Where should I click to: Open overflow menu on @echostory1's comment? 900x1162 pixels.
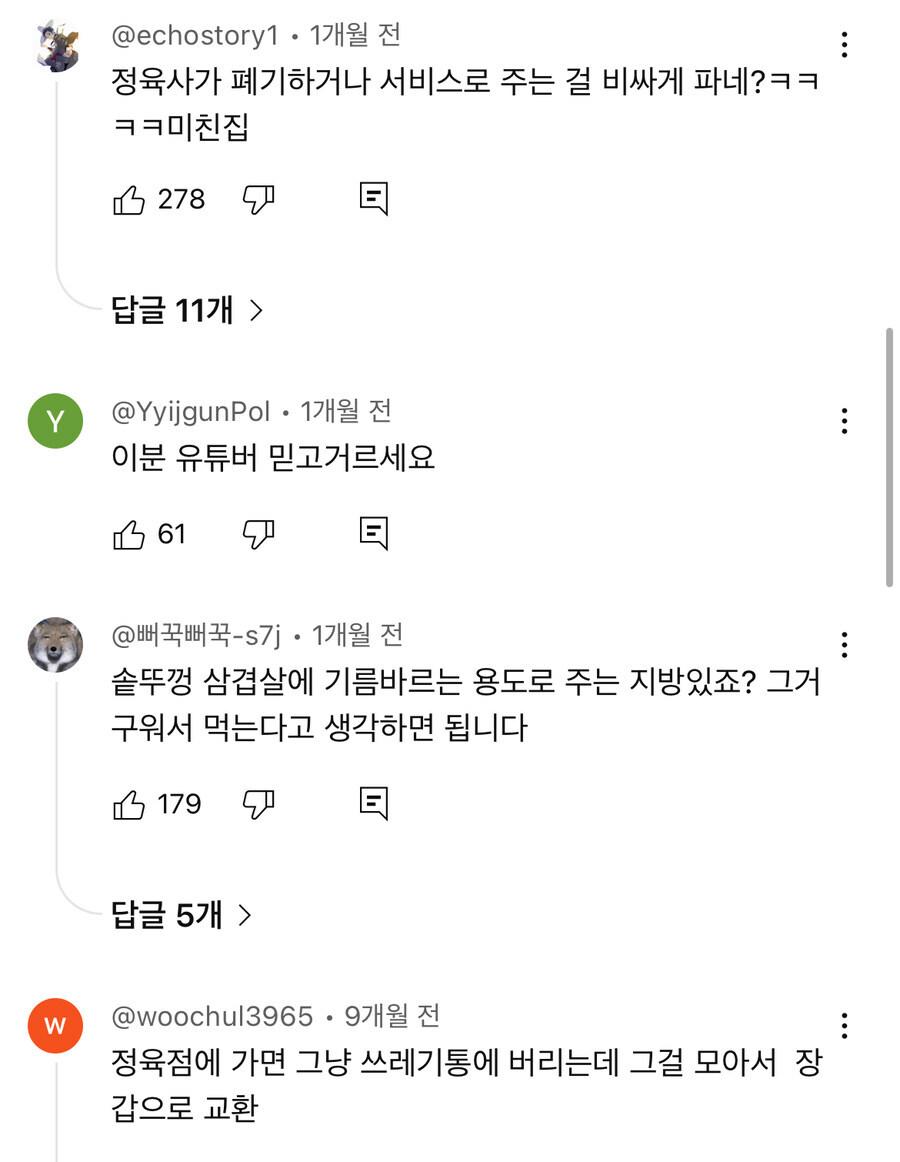(x=845, y=45)
